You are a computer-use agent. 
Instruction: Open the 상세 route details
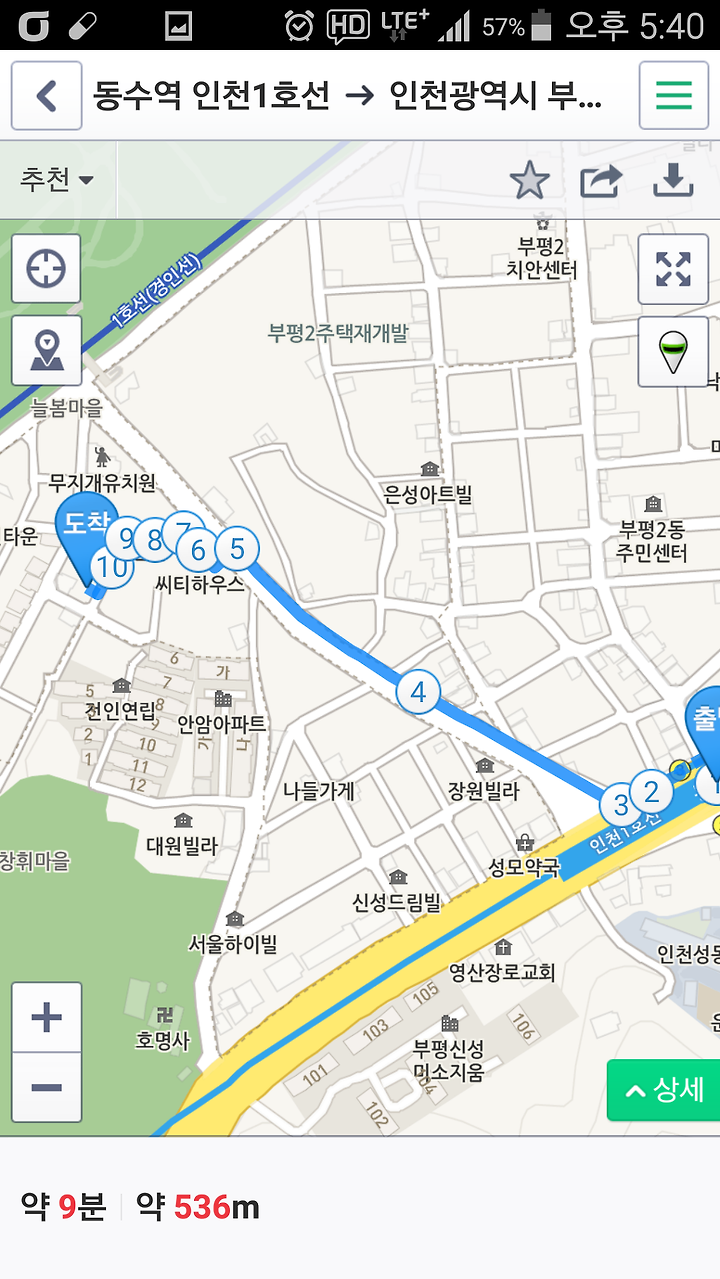click(664, 1090)
